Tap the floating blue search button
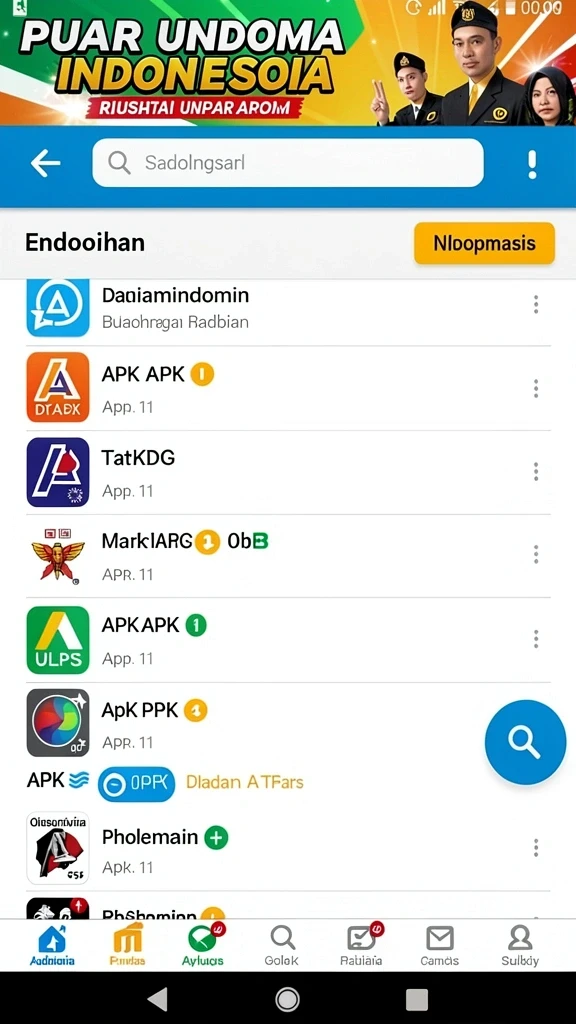Viewport: 576px width, 1024px height. coord(525,742)
